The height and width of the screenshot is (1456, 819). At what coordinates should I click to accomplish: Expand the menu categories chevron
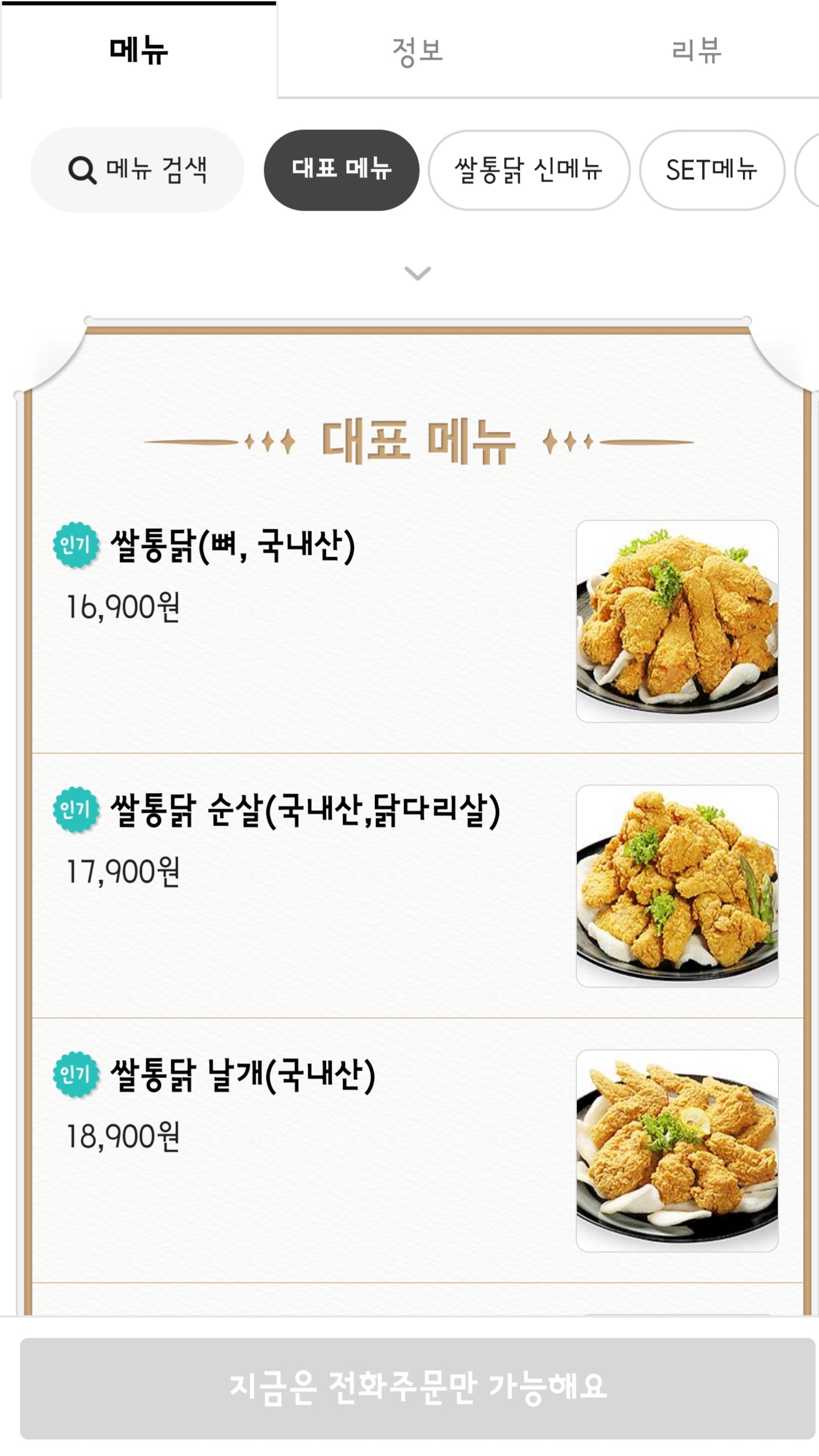417,273
